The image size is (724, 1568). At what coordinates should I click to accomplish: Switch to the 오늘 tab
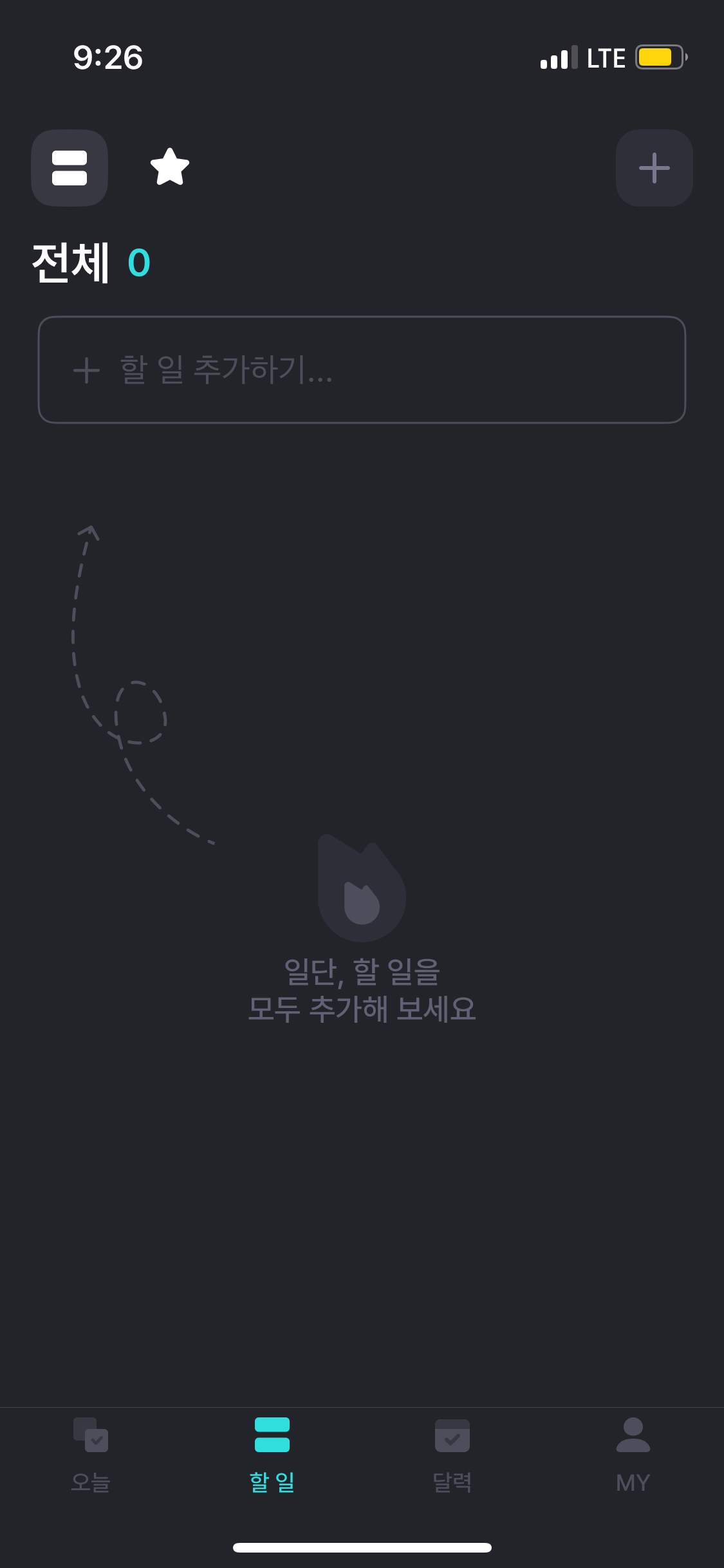pos(91,1455)
